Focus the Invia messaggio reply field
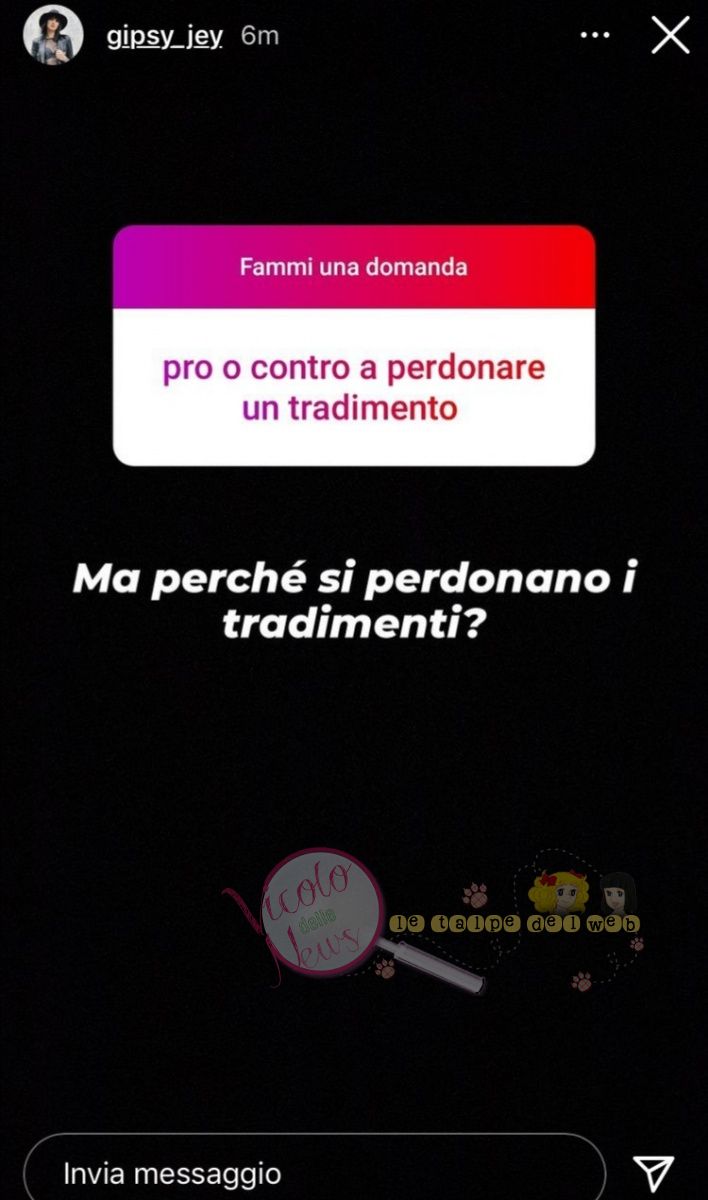The width and height of the screenshot is (708, 1200). [x=315, y=1172]
